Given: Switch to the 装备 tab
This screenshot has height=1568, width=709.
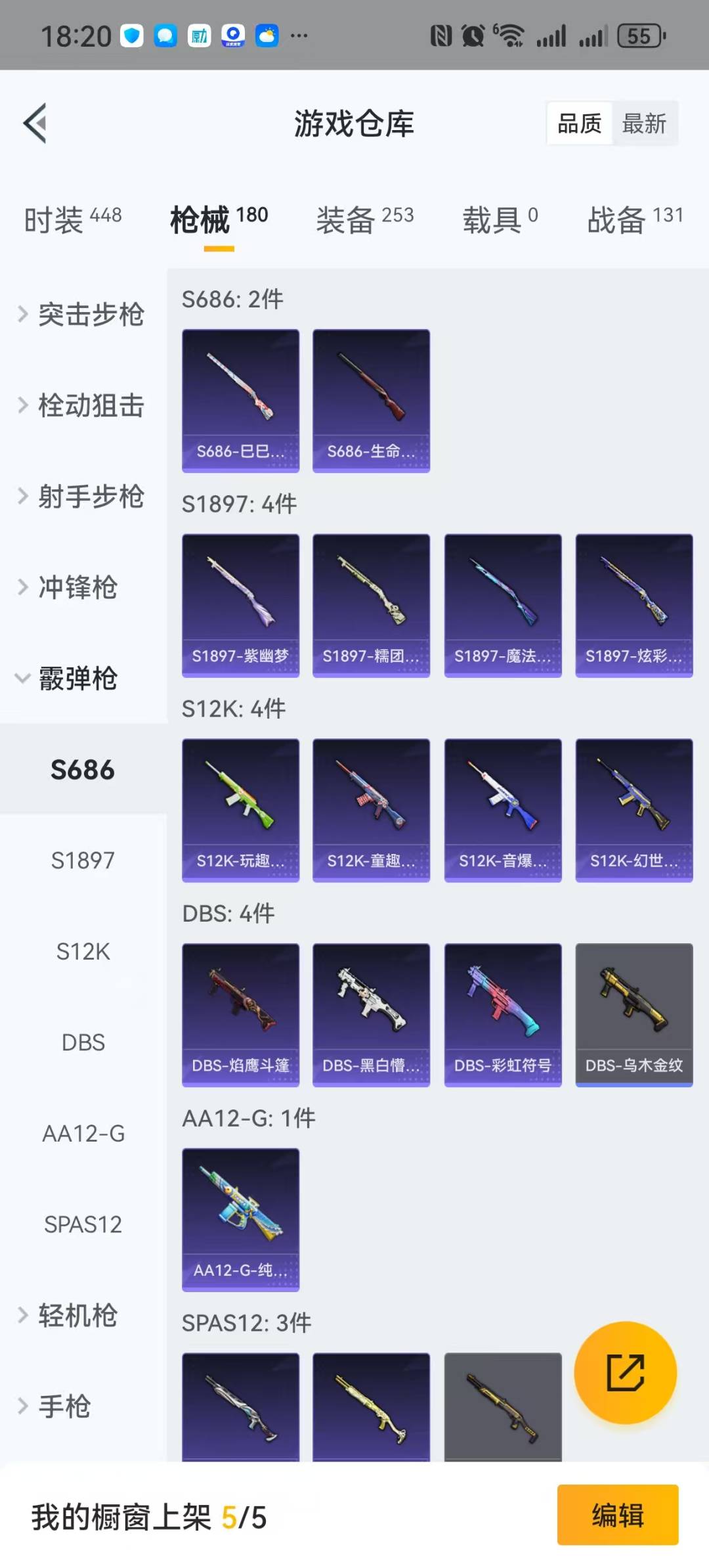Looking at the screenshot, I should coord(365,219).
